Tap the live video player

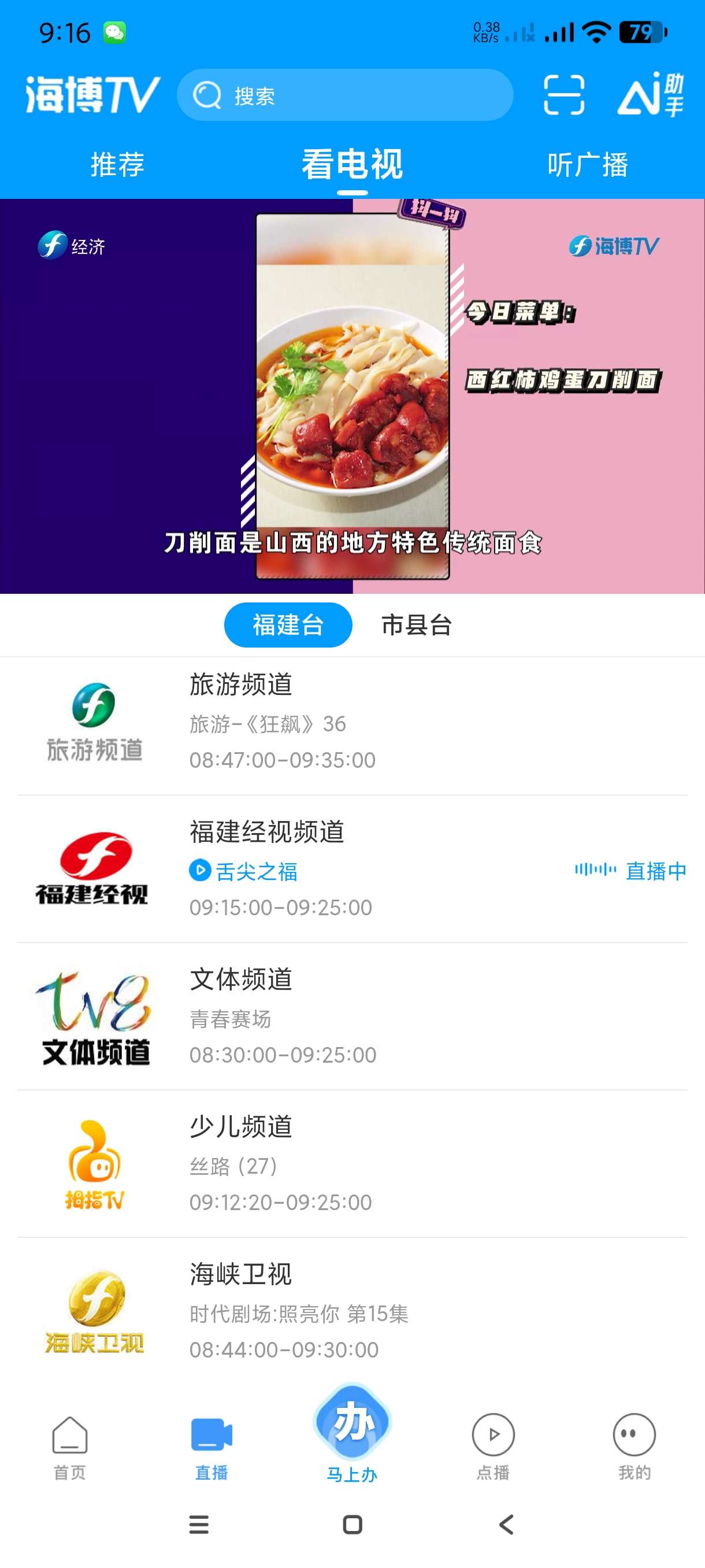coord(352,395)
